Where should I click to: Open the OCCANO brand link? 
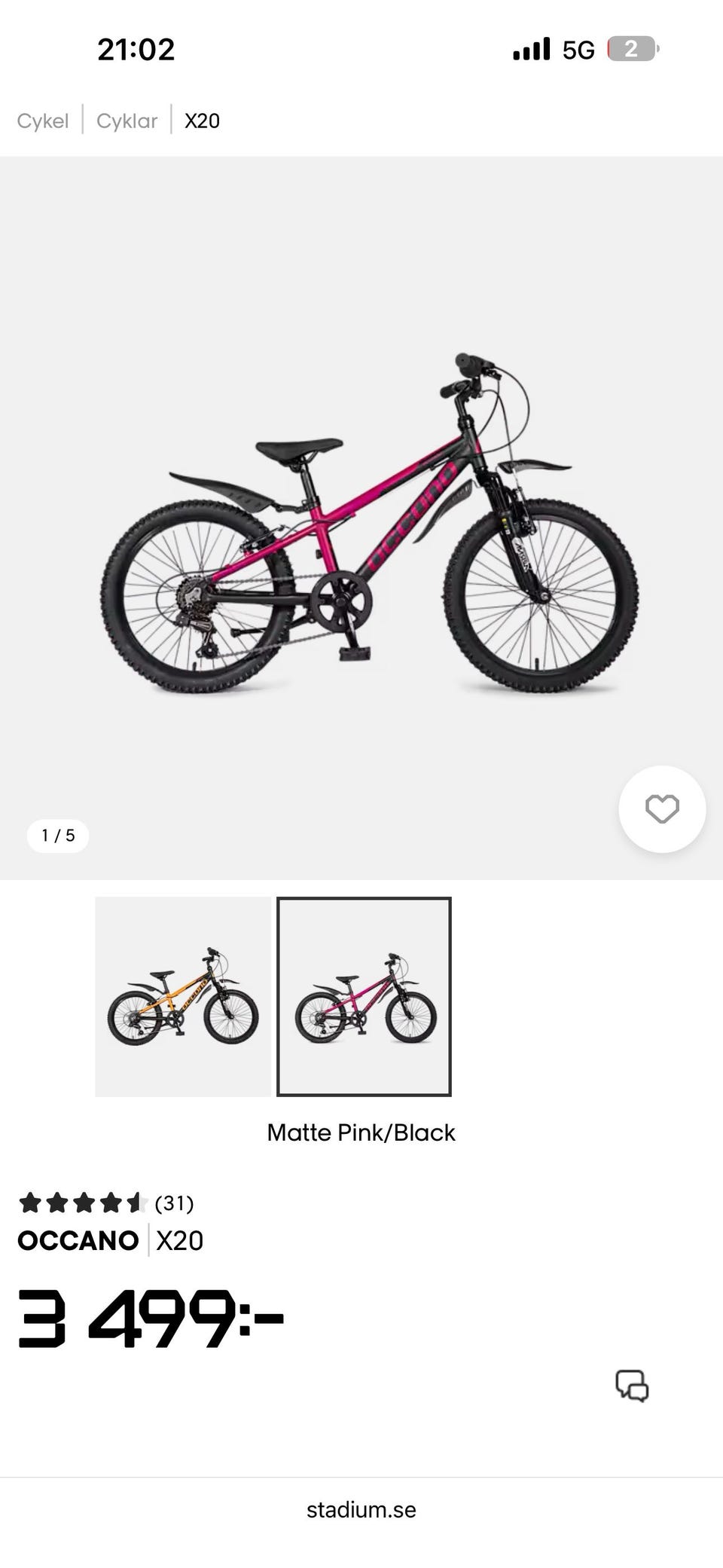click(x=78, y=1241)
